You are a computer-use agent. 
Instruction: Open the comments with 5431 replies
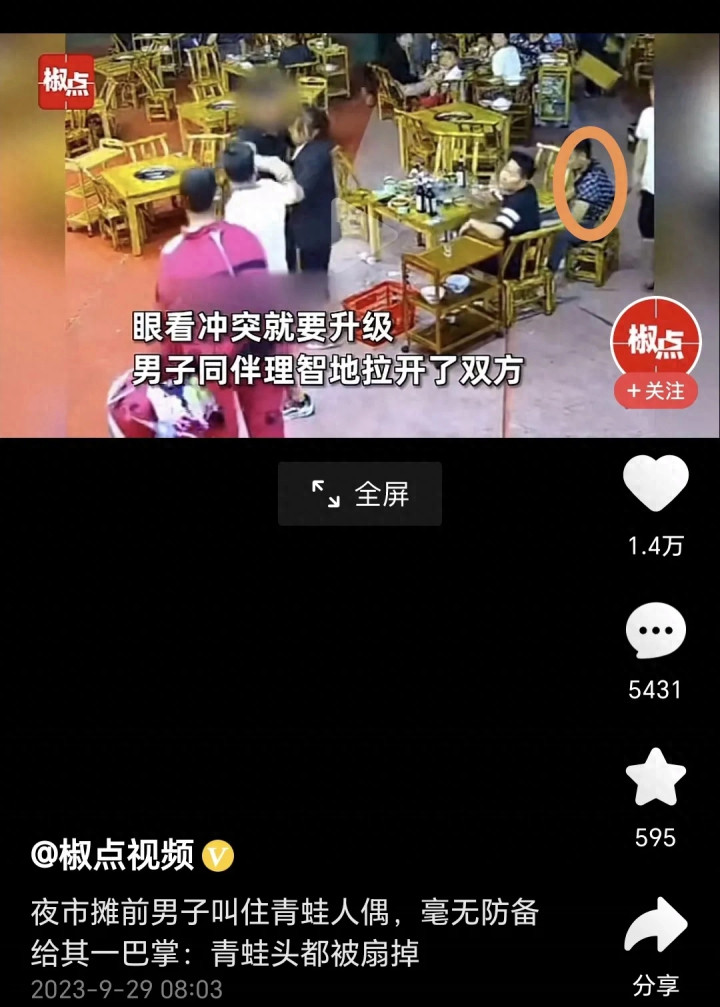pyautogui.click(x=656, y=632)
